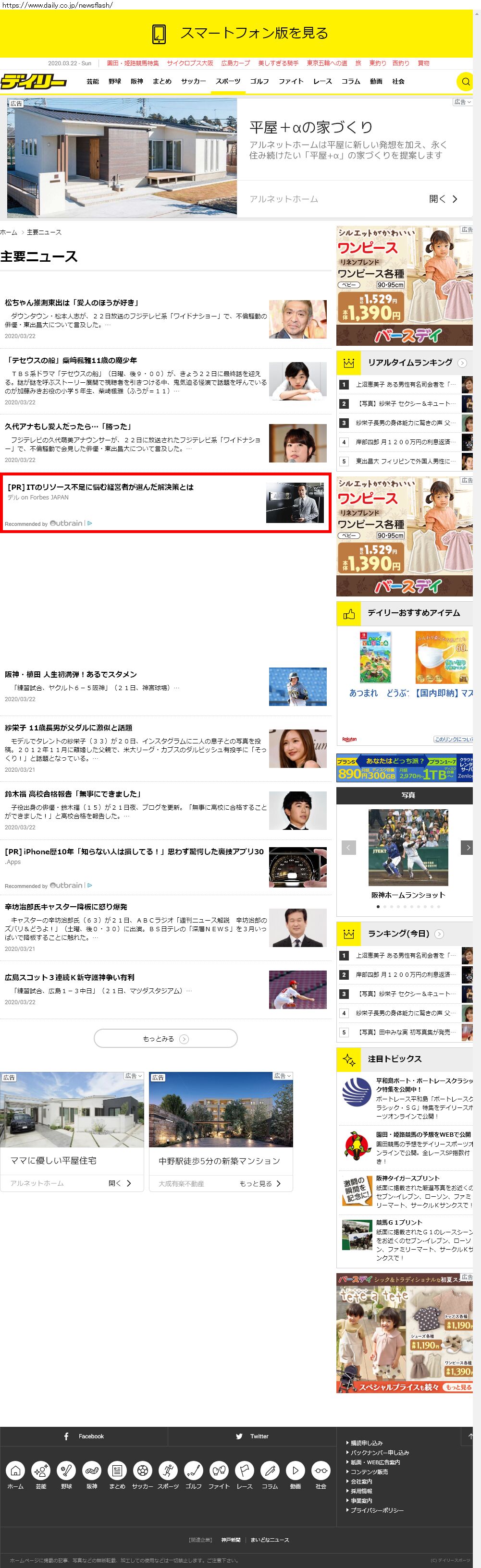Open 開く on 平屋+αの家づくり ad
Viewport: 481px width, 1568px height.
(x=443, y=199)
